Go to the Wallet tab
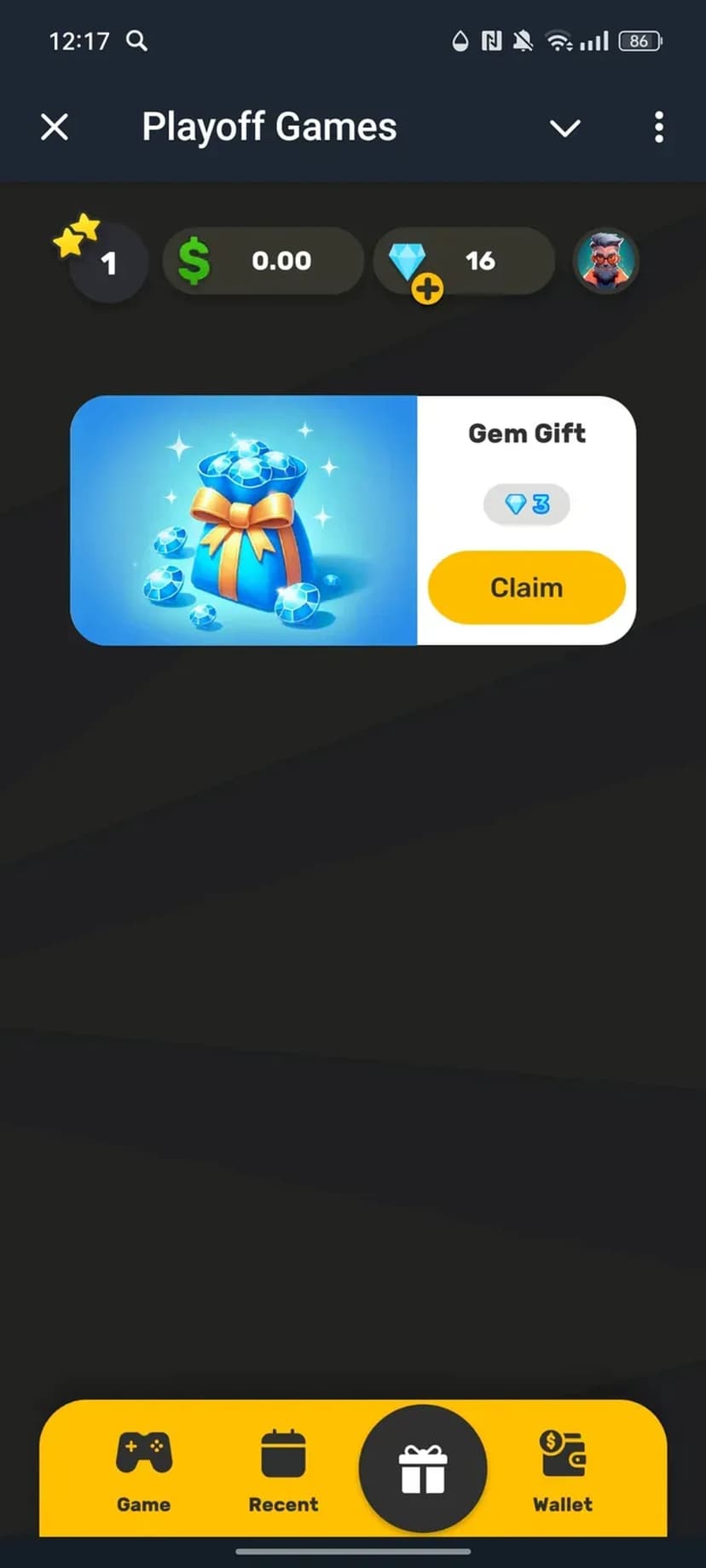Viewport: 706px width, 1568px height. click(563, 1472)
